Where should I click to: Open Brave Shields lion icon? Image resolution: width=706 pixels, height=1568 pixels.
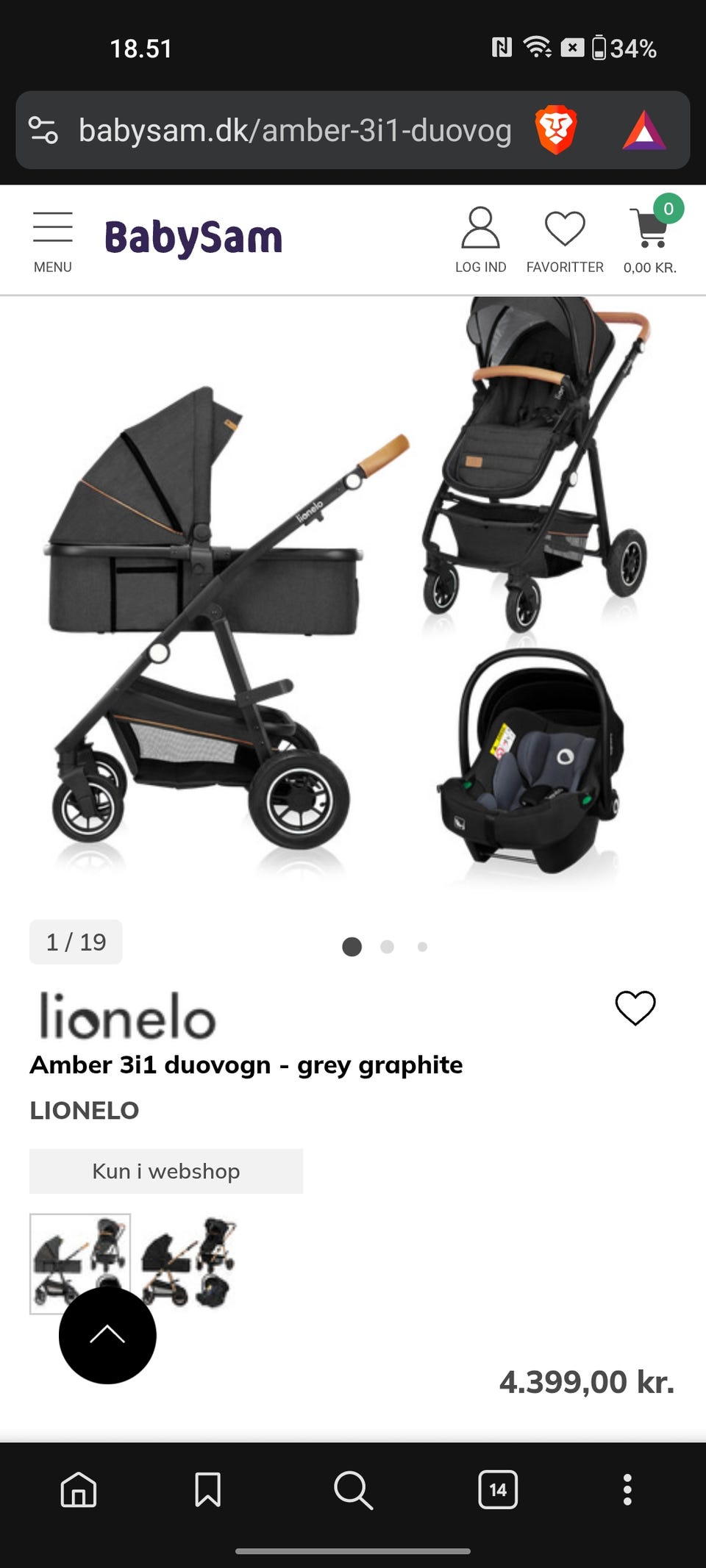[x=555, y=131]
